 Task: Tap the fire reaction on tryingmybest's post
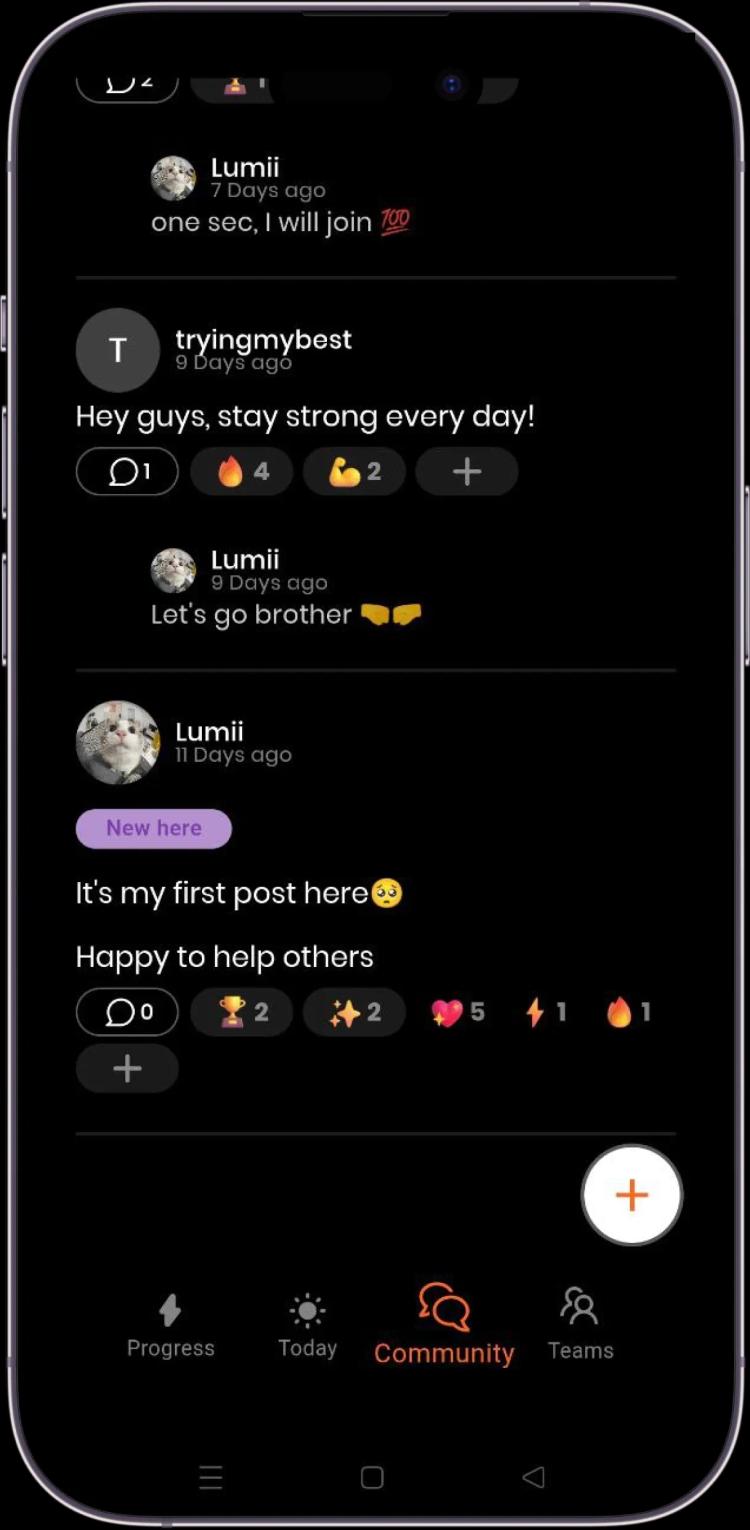240,471
